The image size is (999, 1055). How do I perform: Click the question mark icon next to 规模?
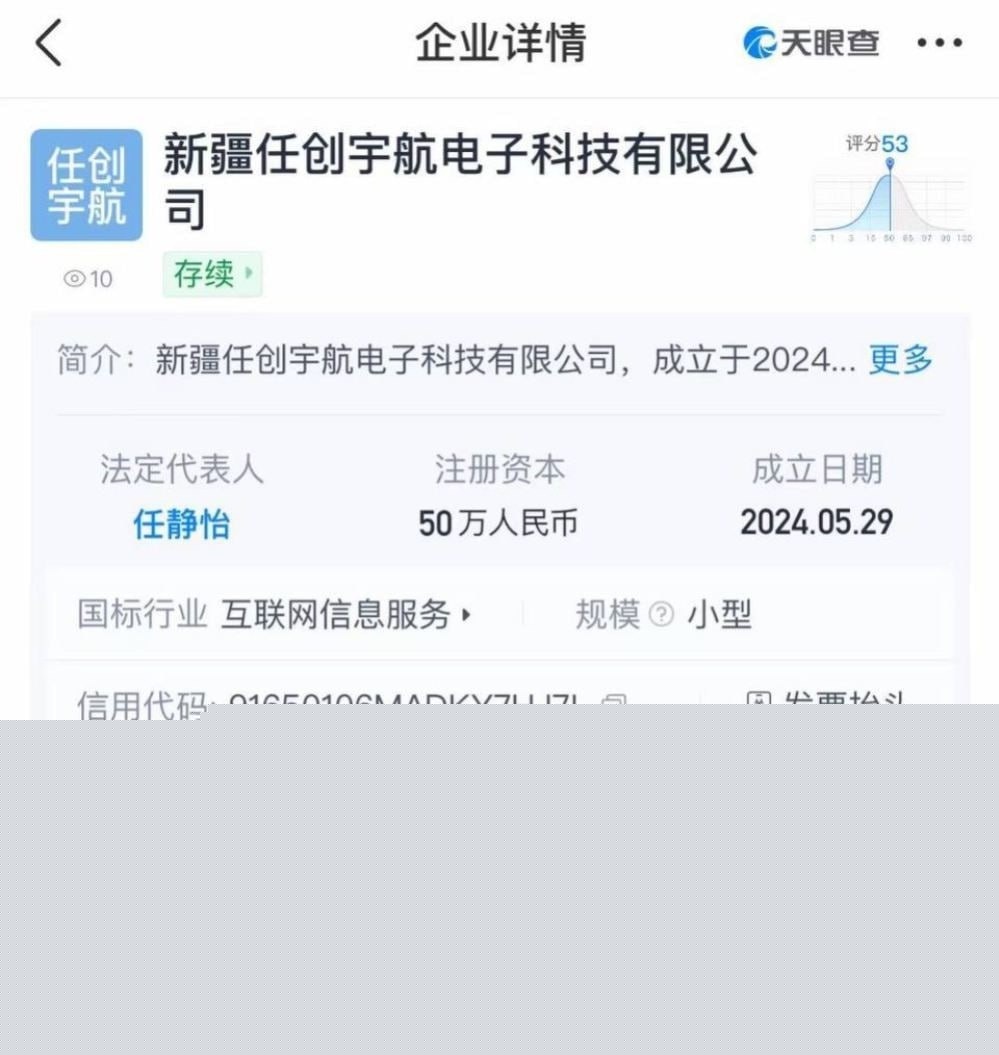[660, 614]
